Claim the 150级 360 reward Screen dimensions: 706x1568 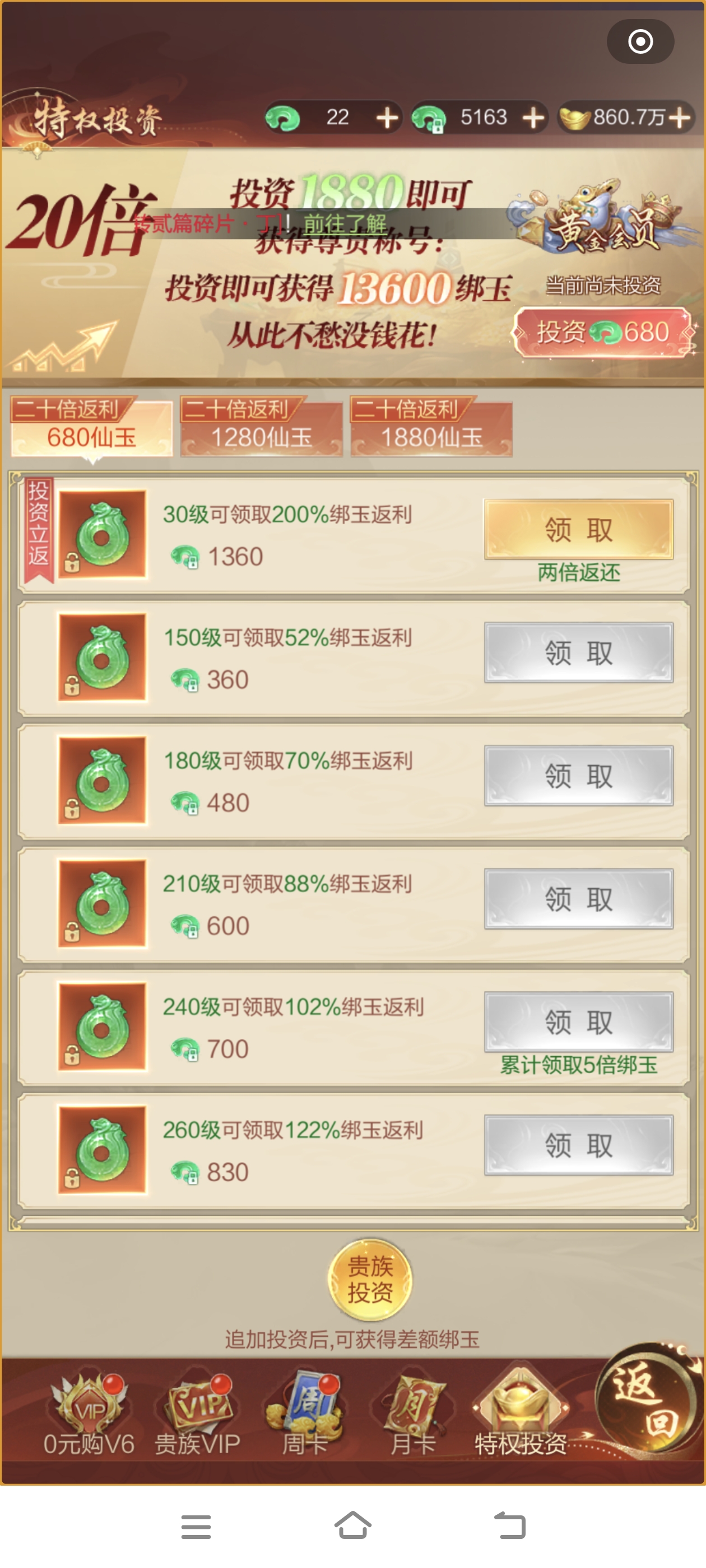pyautogui.click(x=578, y=652)
